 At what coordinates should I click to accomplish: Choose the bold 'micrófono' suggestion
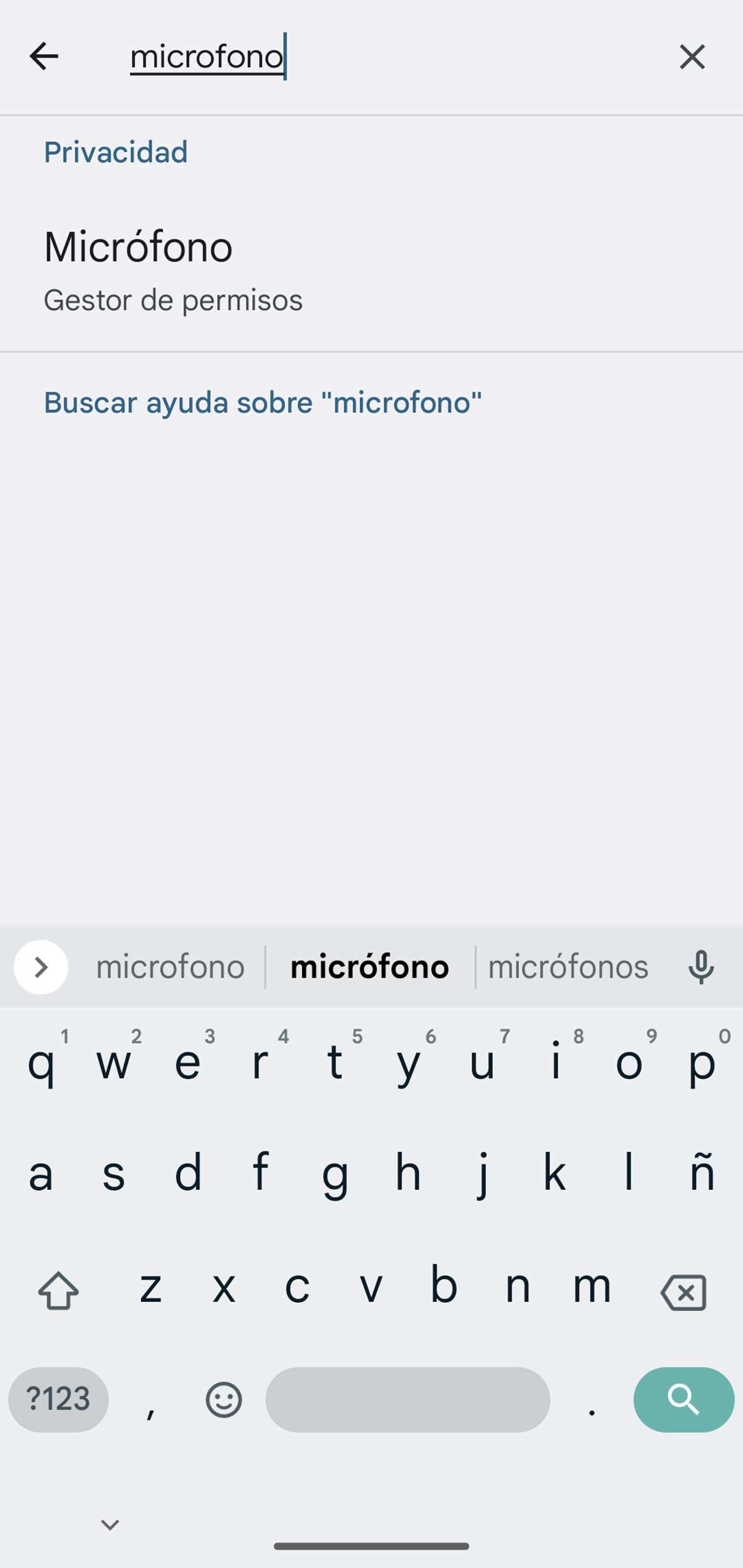click(x=370, y=967)
